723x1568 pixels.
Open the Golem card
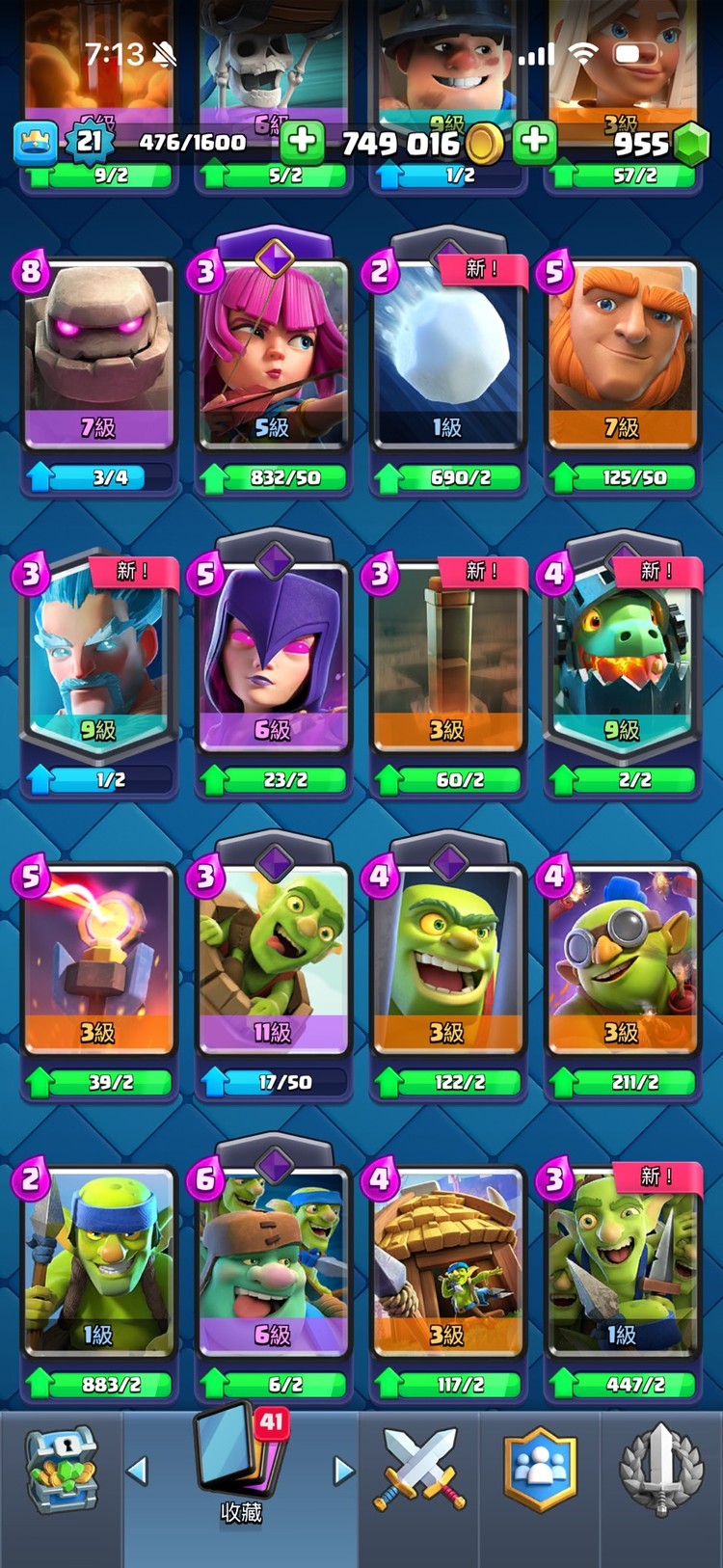[x=97, y=357]
